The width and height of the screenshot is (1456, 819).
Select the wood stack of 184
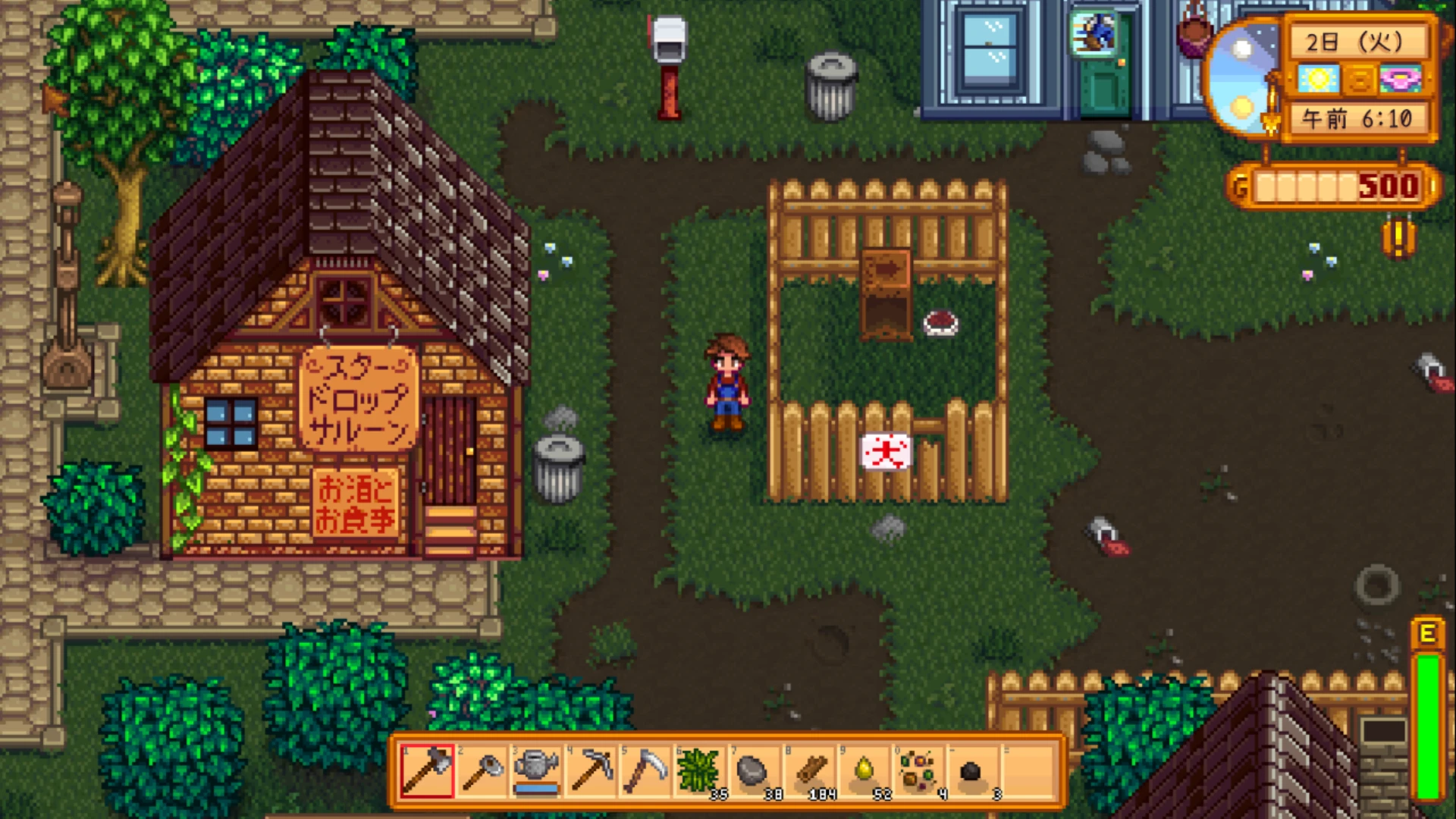(809, 771)
